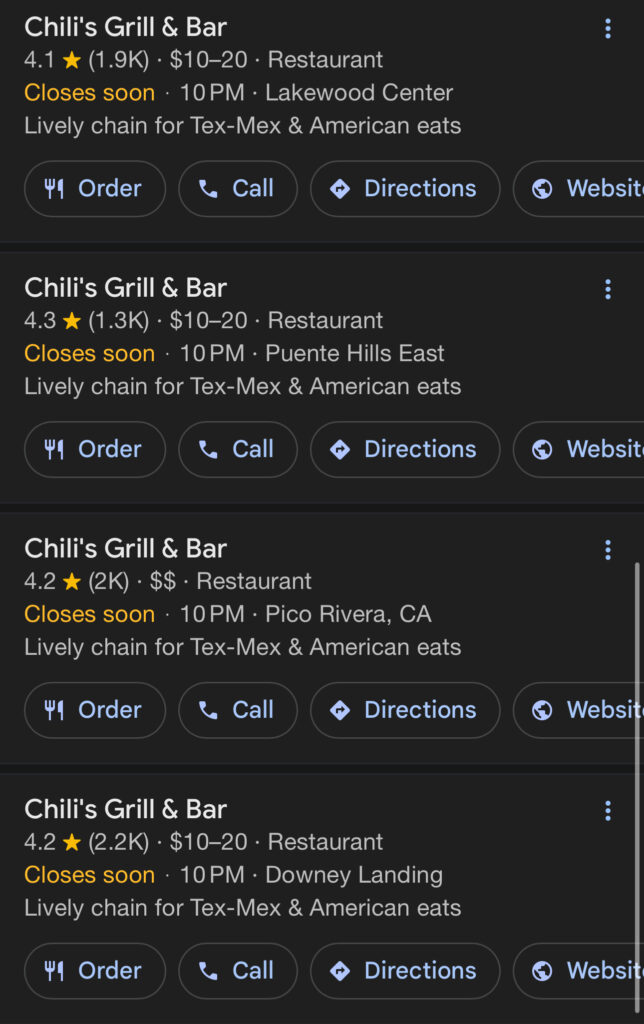Order from the Puente Hills East Chili's
This screenshot has width=644, height=1024.
coord(94,450)
